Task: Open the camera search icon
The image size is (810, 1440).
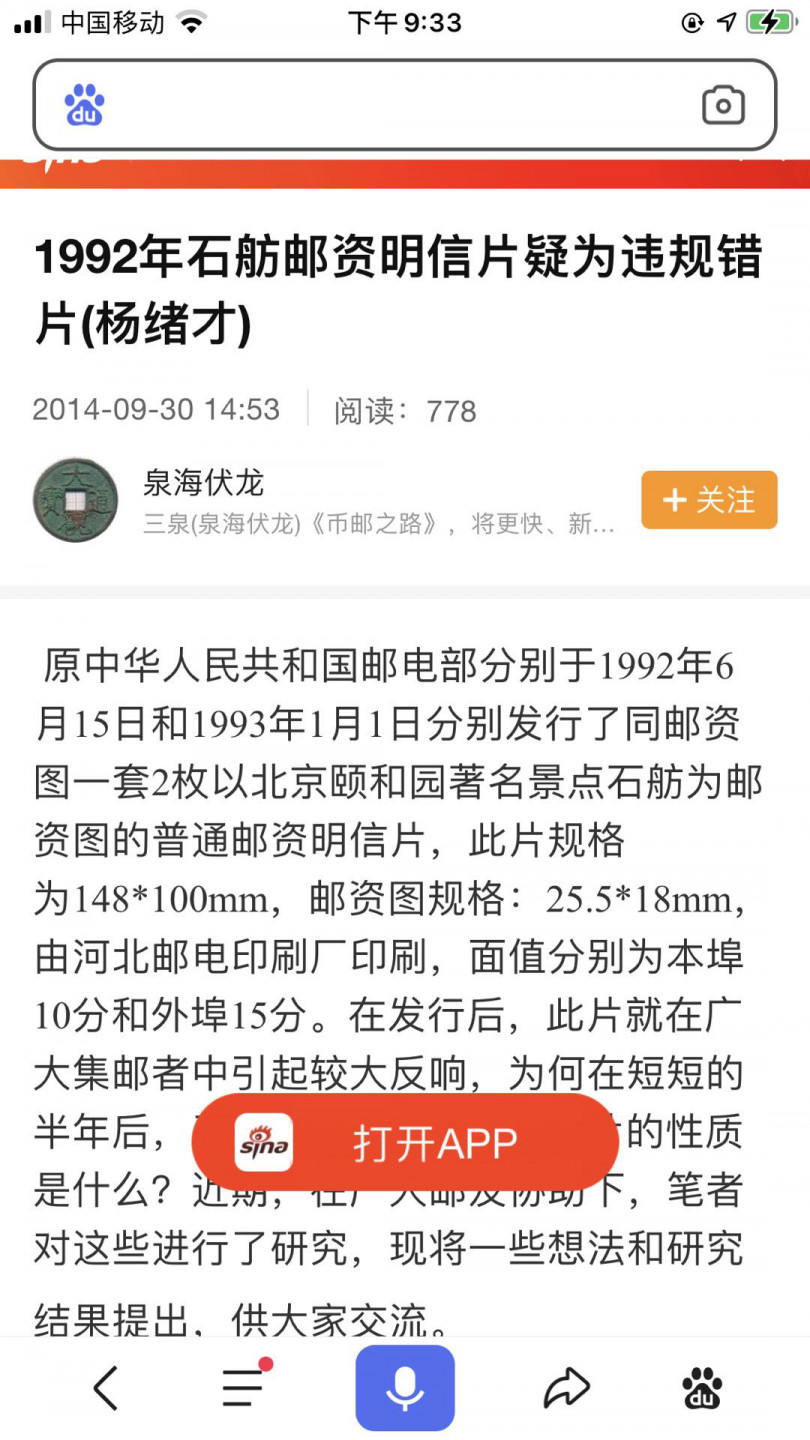Action: coord(723,105)
